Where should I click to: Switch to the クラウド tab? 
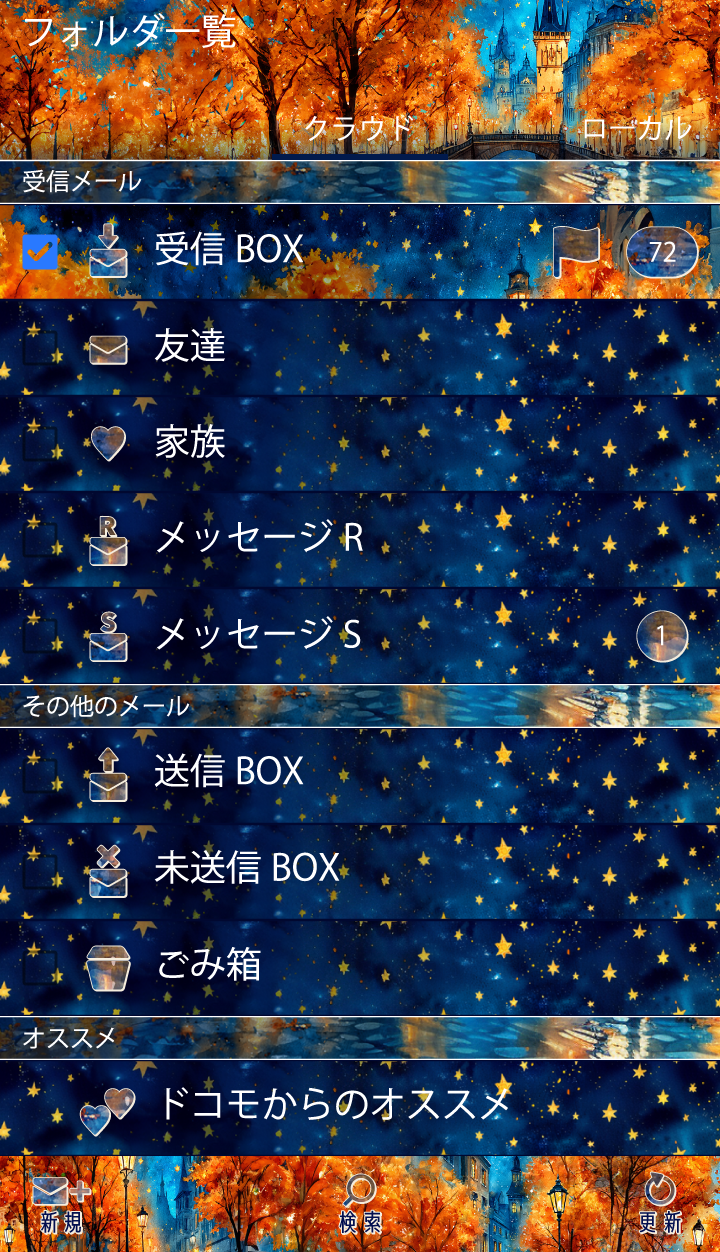pos(358,128)
